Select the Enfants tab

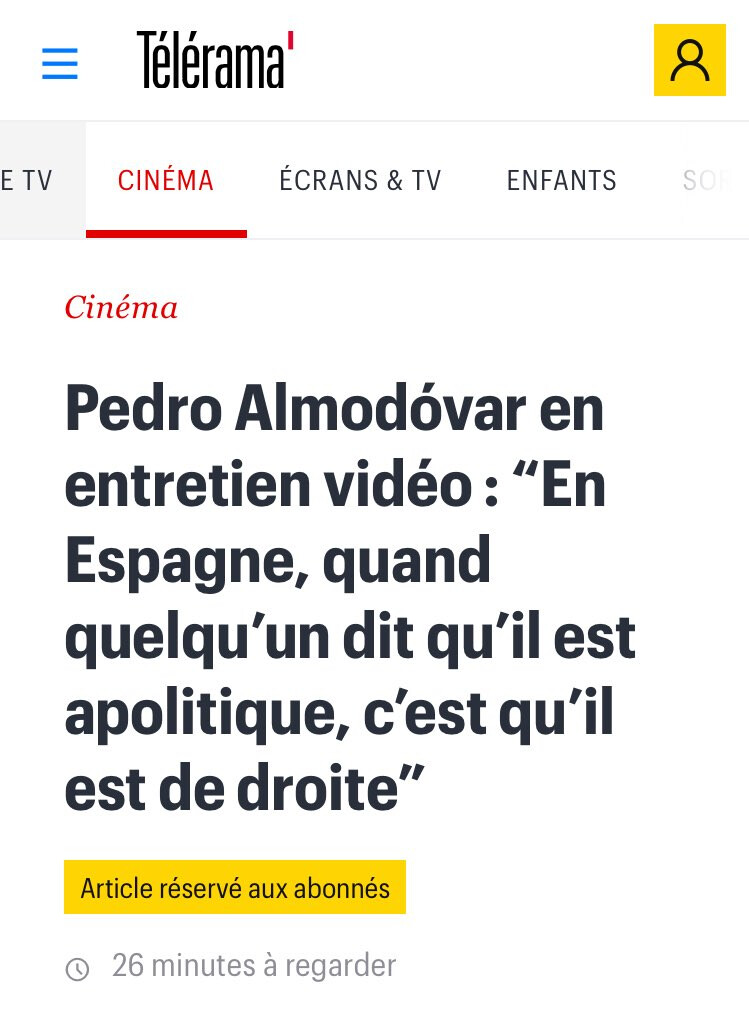(561, 180)
